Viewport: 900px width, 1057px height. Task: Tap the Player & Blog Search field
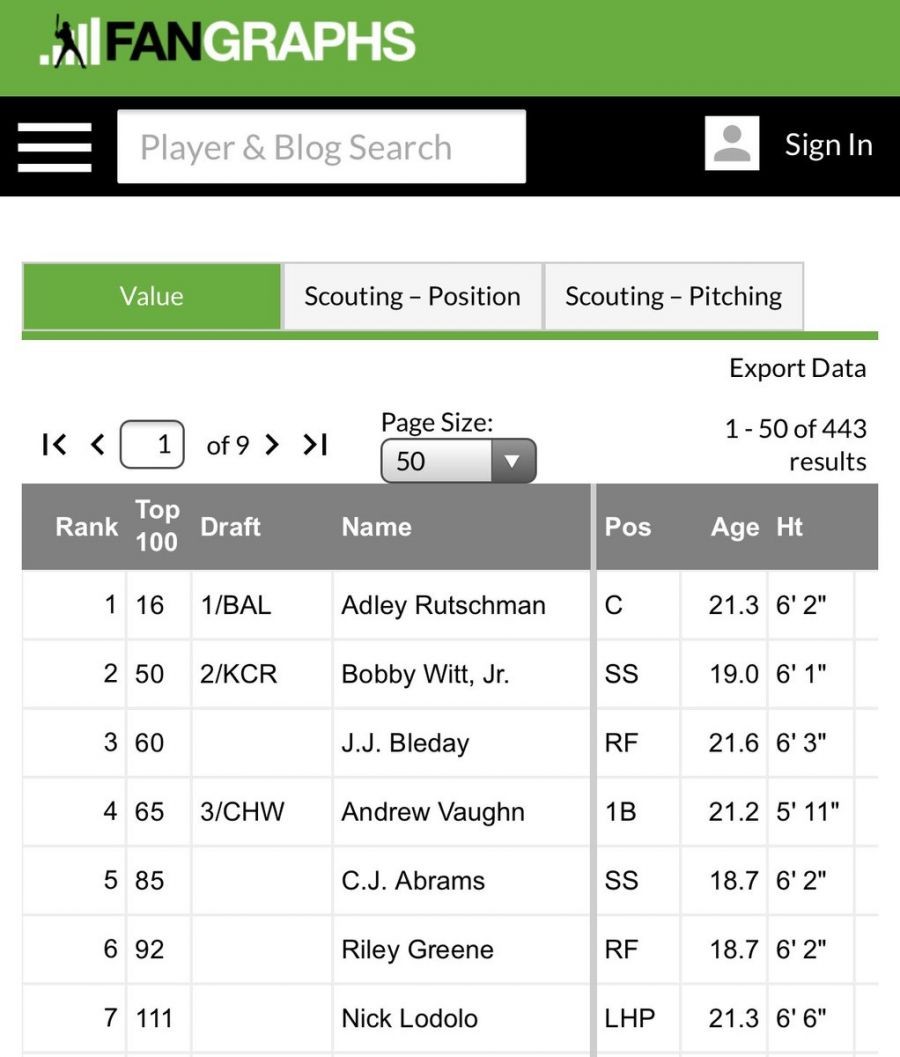pos(321,147)
